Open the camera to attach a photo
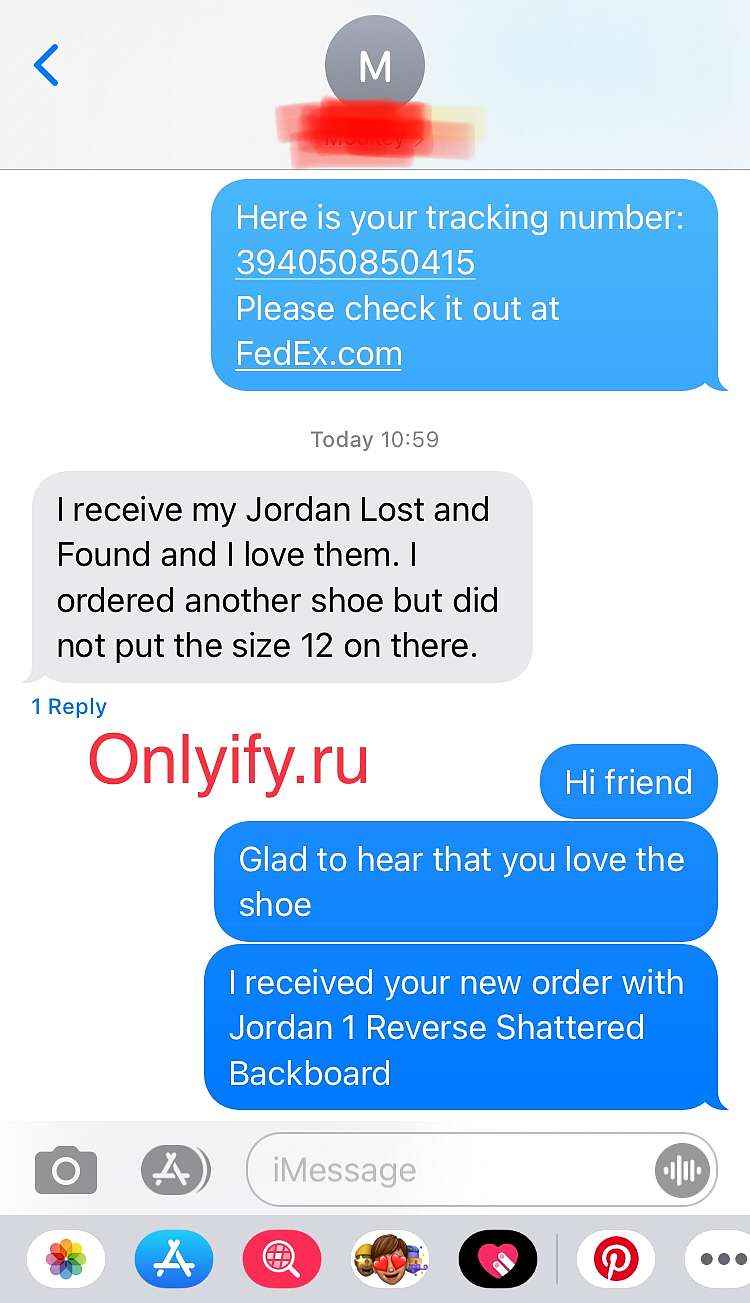This screenshot has height=1303, width=750. click(66, 1170)
